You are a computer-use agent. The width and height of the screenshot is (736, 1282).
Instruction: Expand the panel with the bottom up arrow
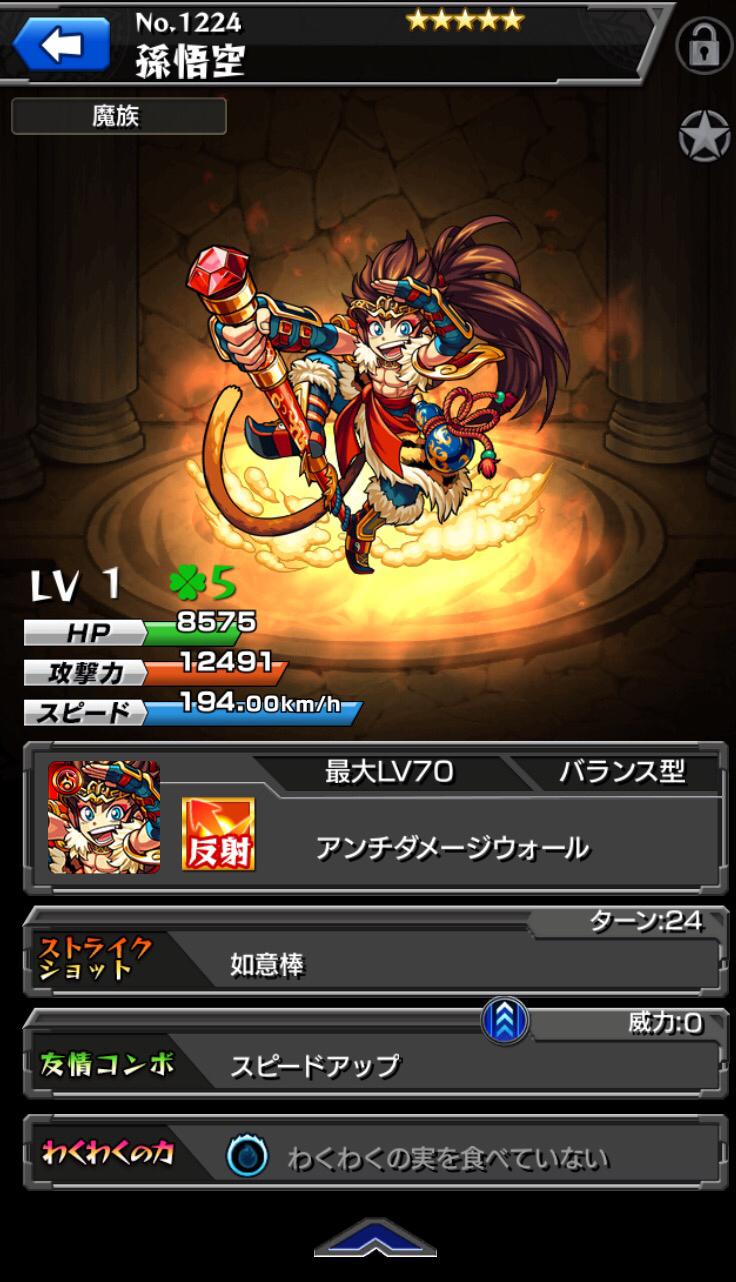375,1238
